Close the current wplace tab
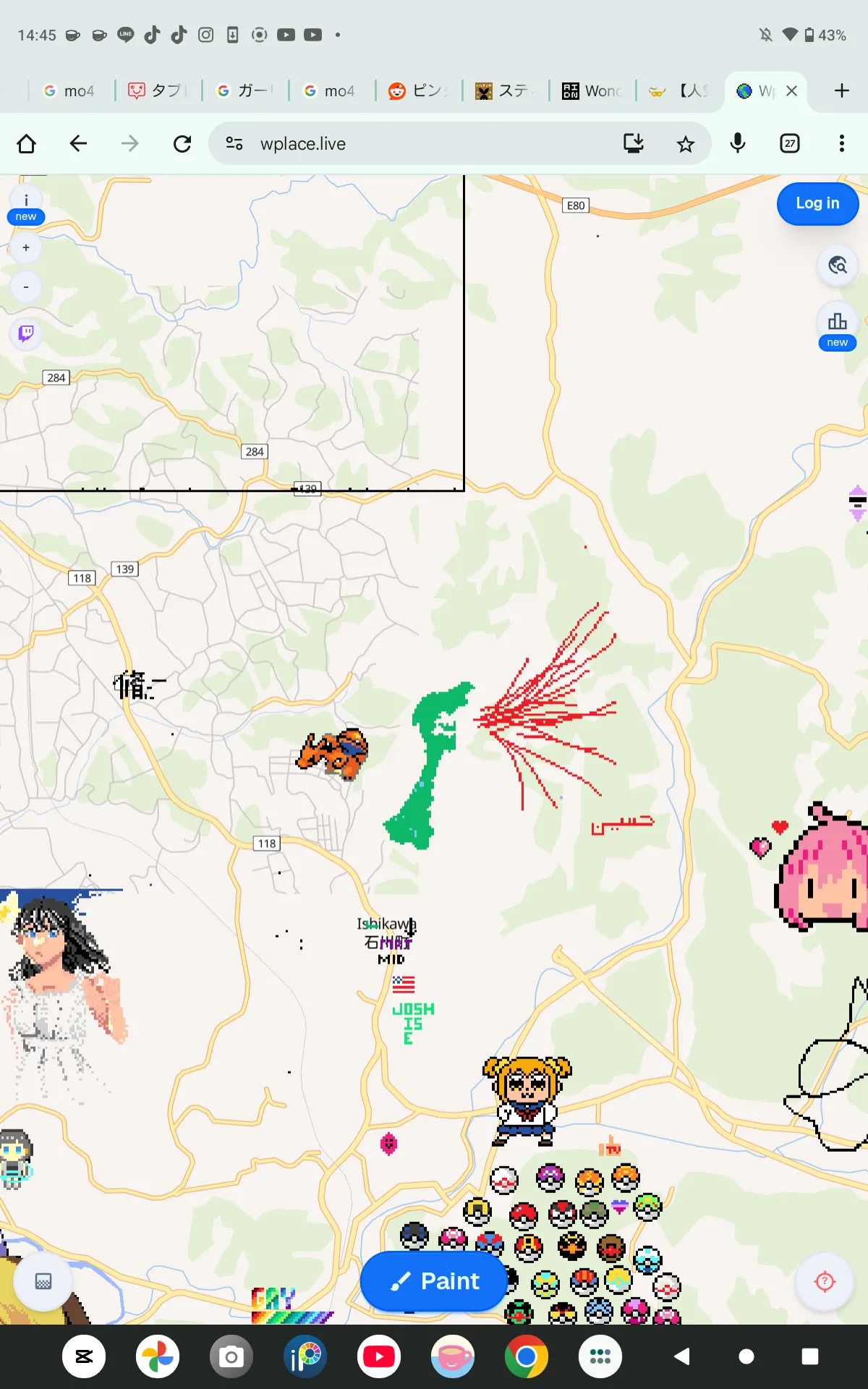Viewport: 868px width, 1389px height. coord(792,91)
